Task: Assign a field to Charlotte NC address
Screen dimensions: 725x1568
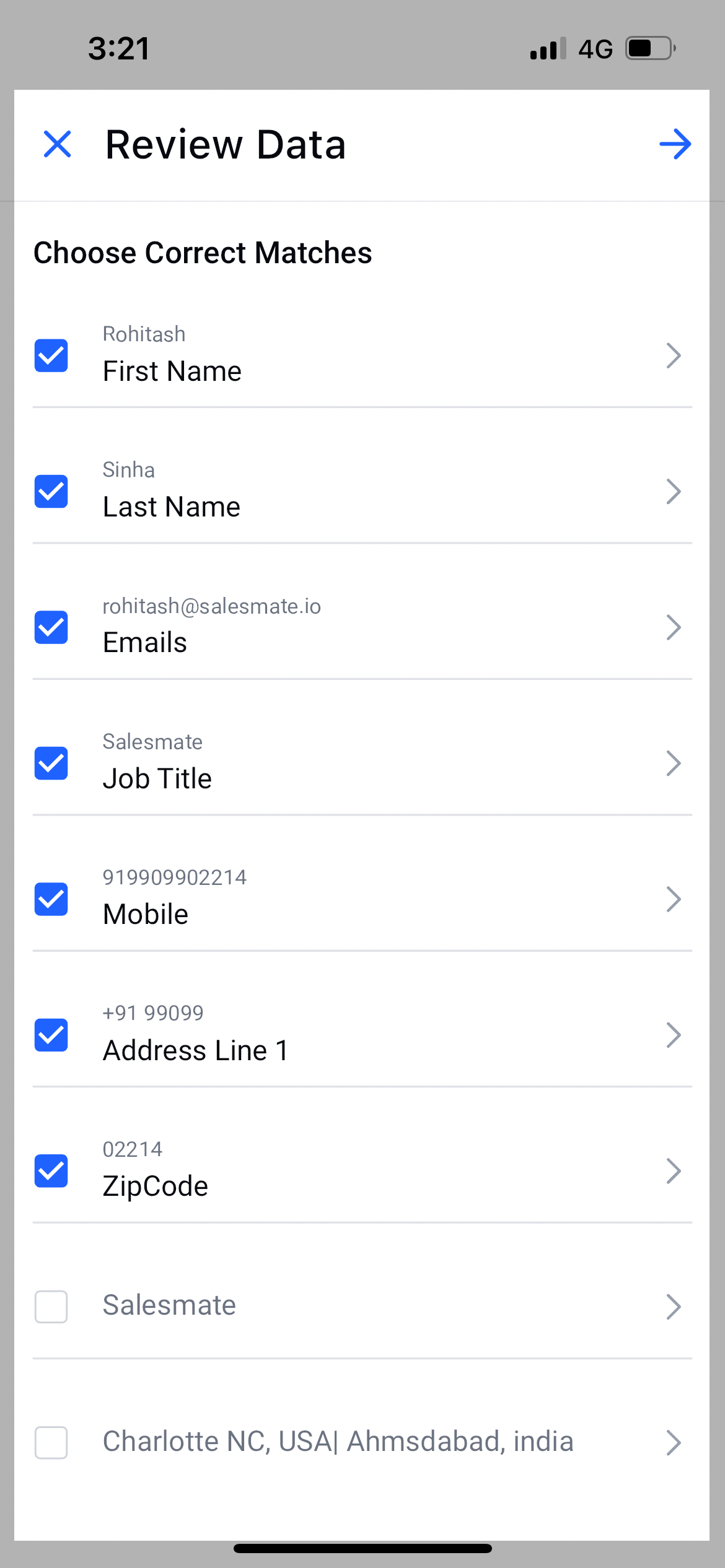Action: (x=362, y=1443)
